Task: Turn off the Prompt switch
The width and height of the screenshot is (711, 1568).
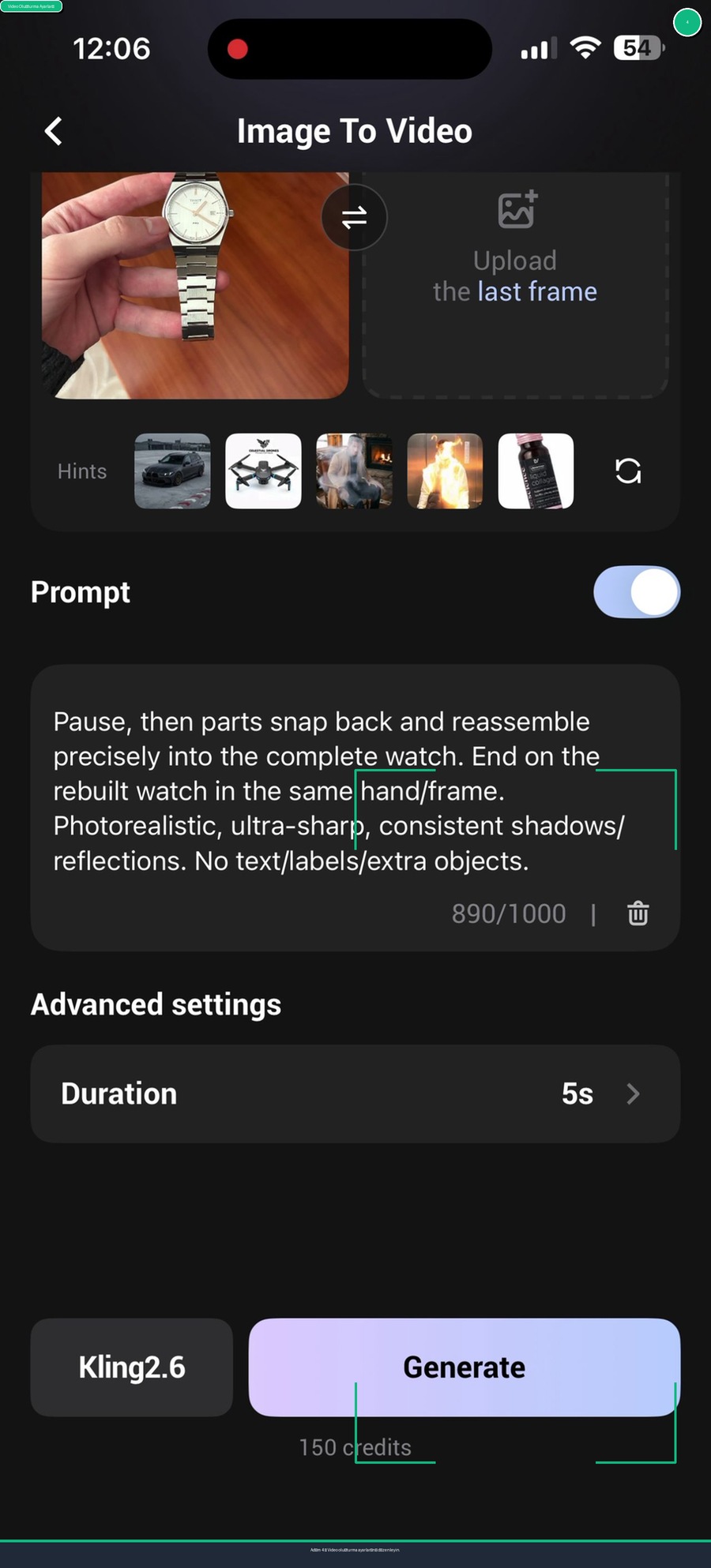Action: (636, 592)
